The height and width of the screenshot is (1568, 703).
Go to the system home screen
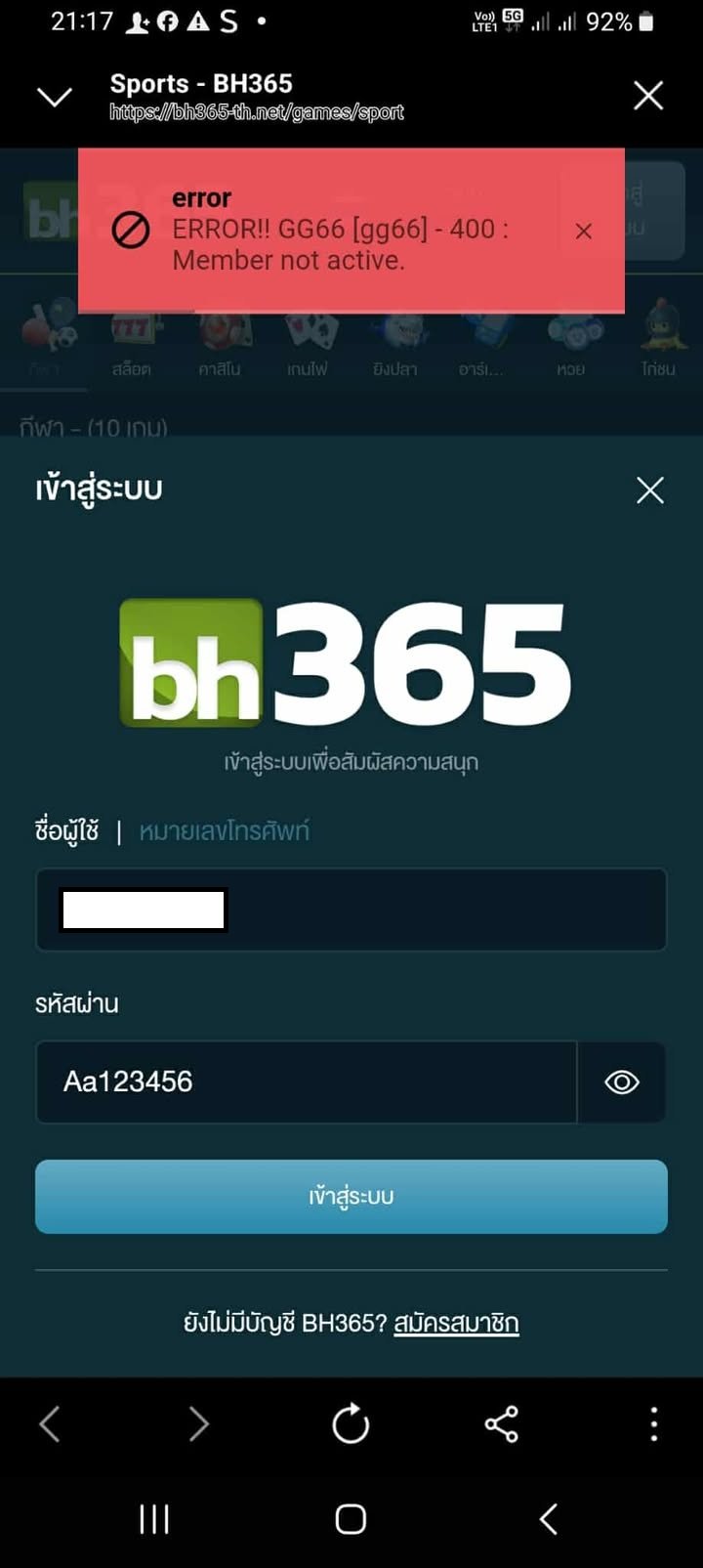tap(351, 1518)
